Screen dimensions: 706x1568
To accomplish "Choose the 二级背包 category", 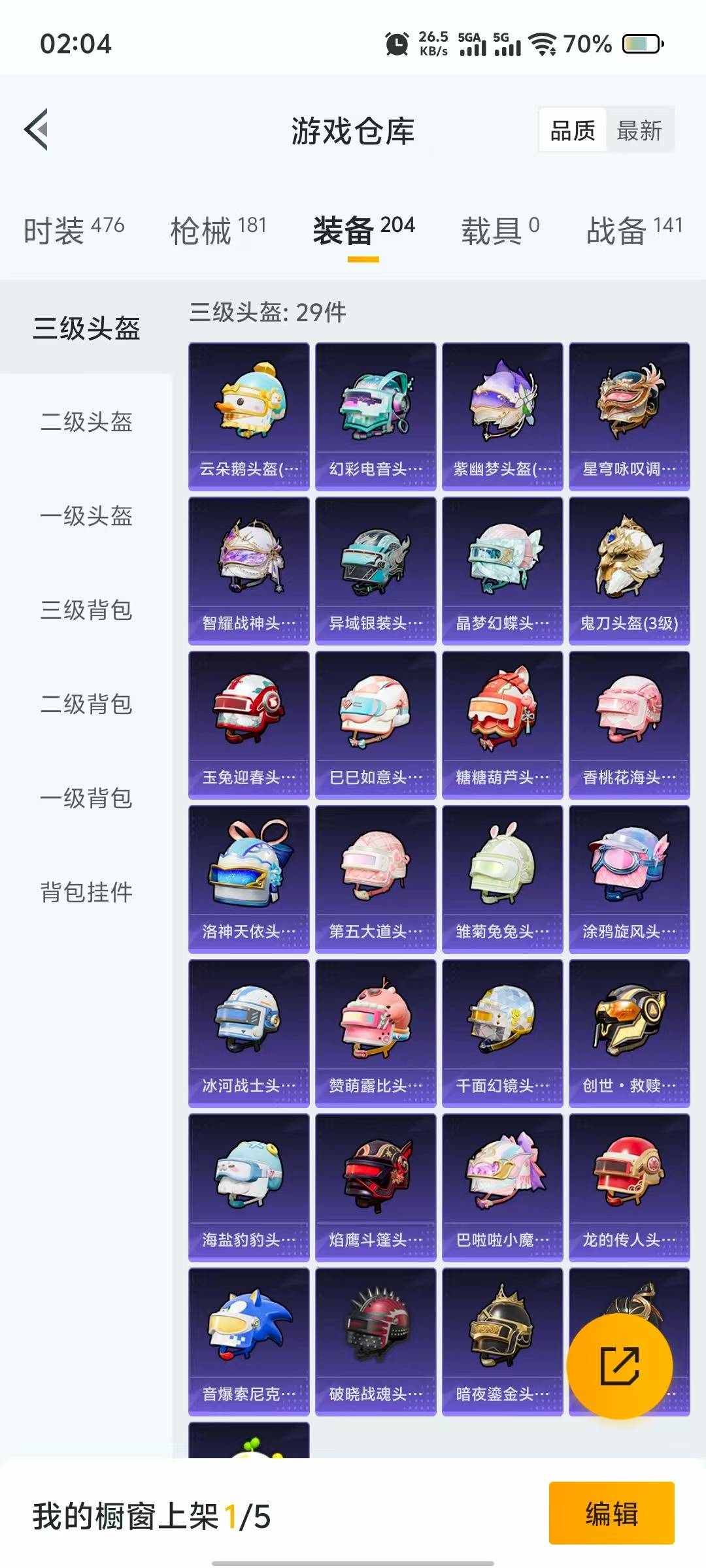I will click(86, 704).
